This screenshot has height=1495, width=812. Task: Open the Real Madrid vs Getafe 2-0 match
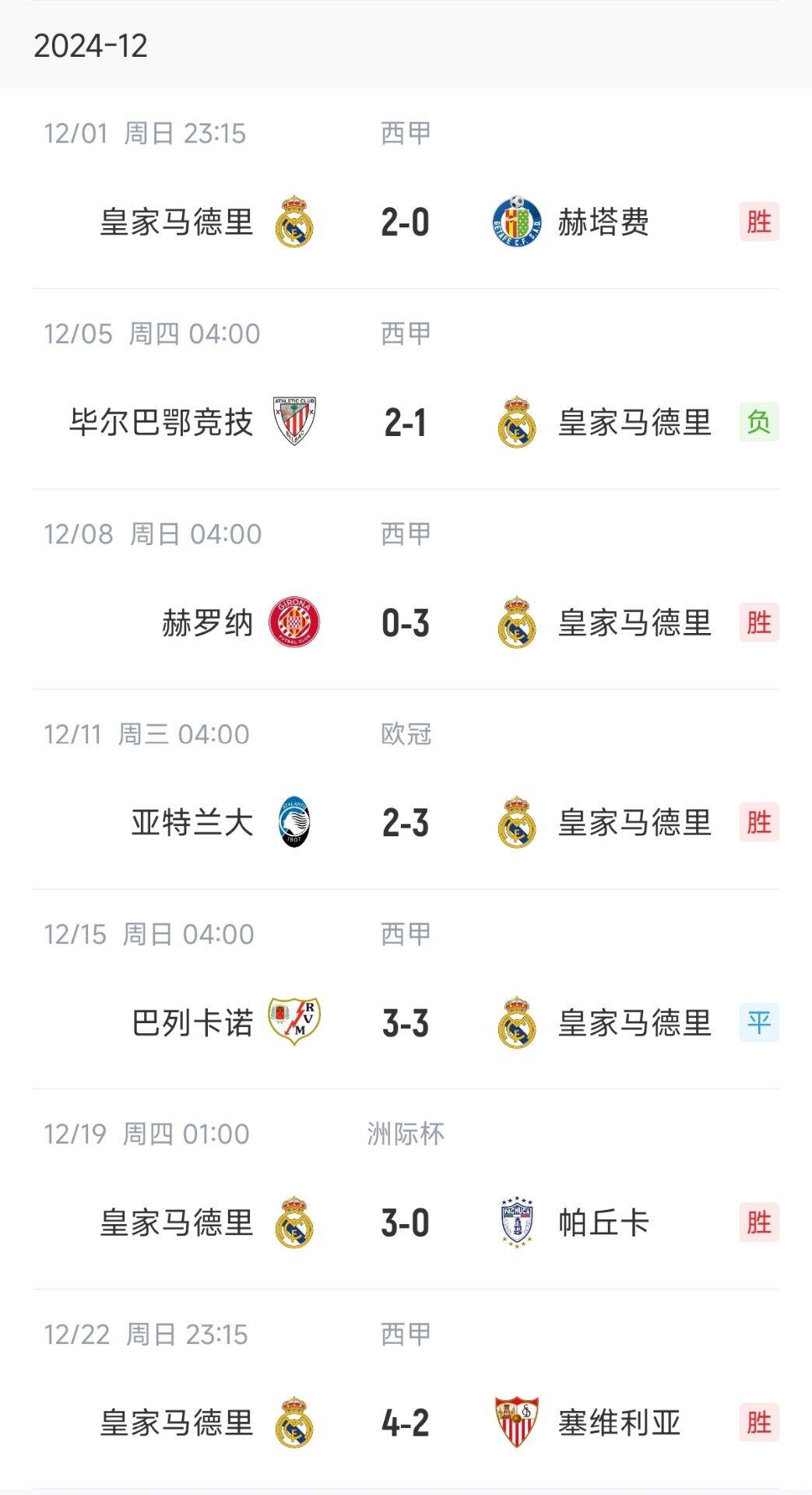(405, 222)
